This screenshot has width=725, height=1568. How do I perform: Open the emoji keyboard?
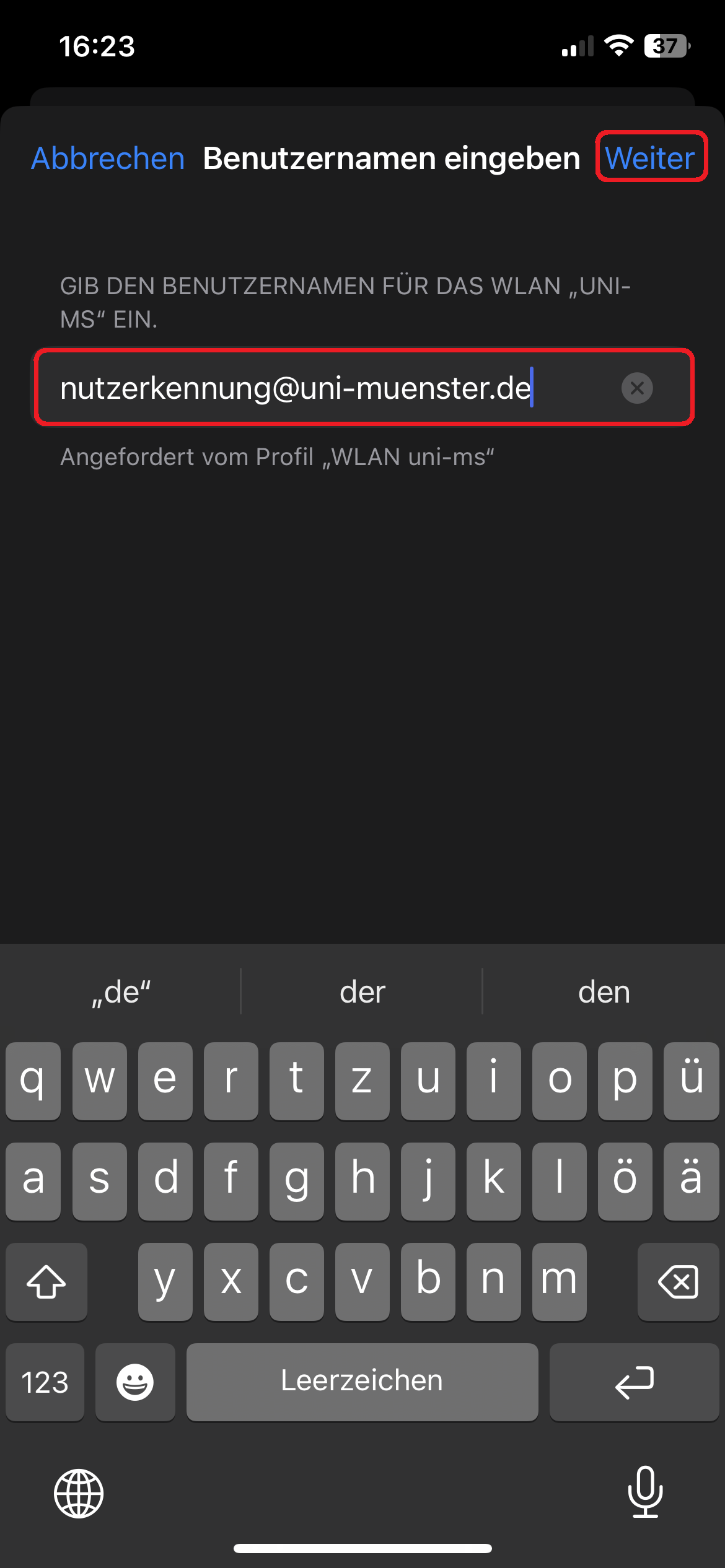pyautogui.click(x=135, y=1382)
